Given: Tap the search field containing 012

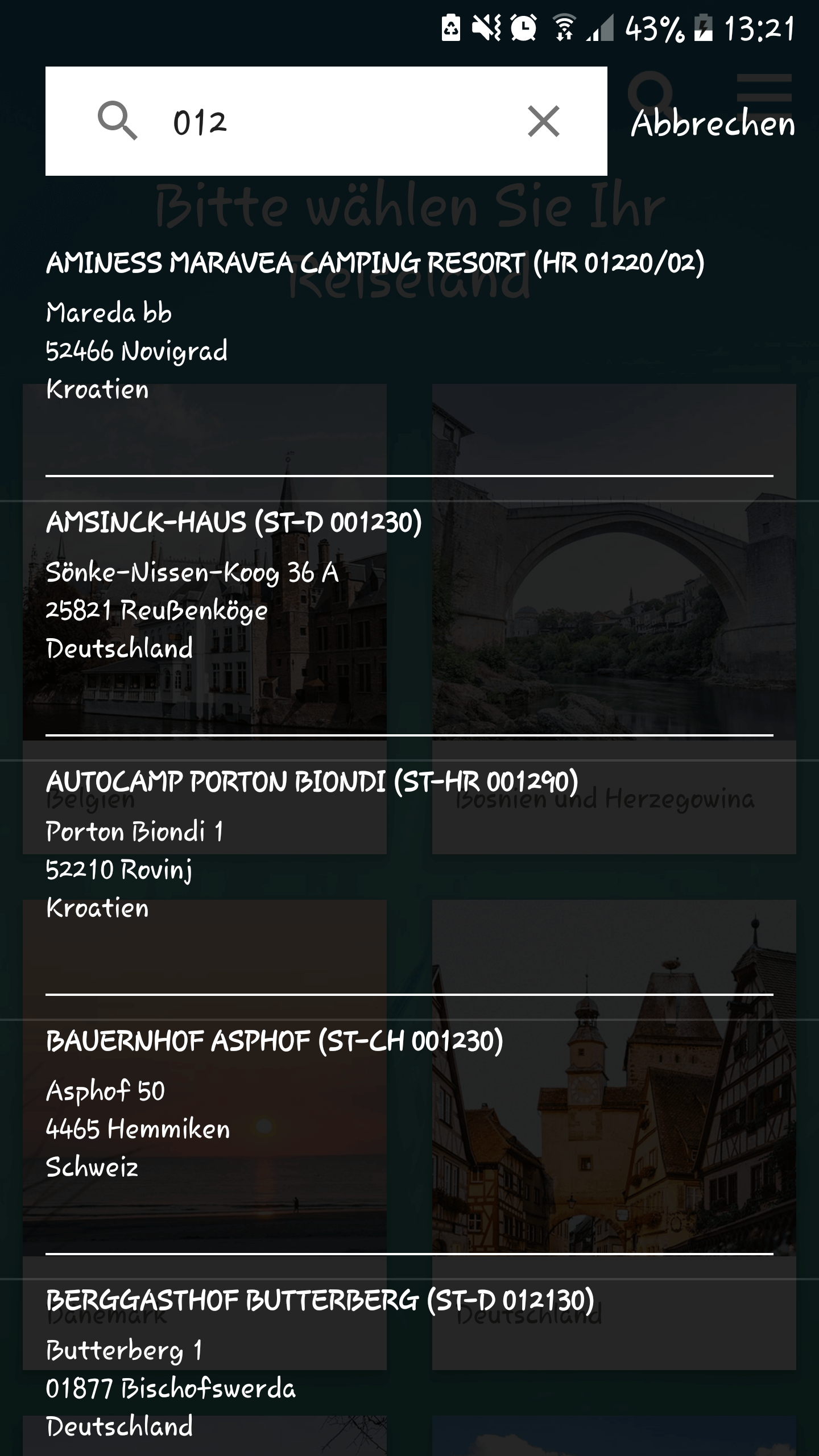Looking at the screenshot, I should [x=326, y=121].
